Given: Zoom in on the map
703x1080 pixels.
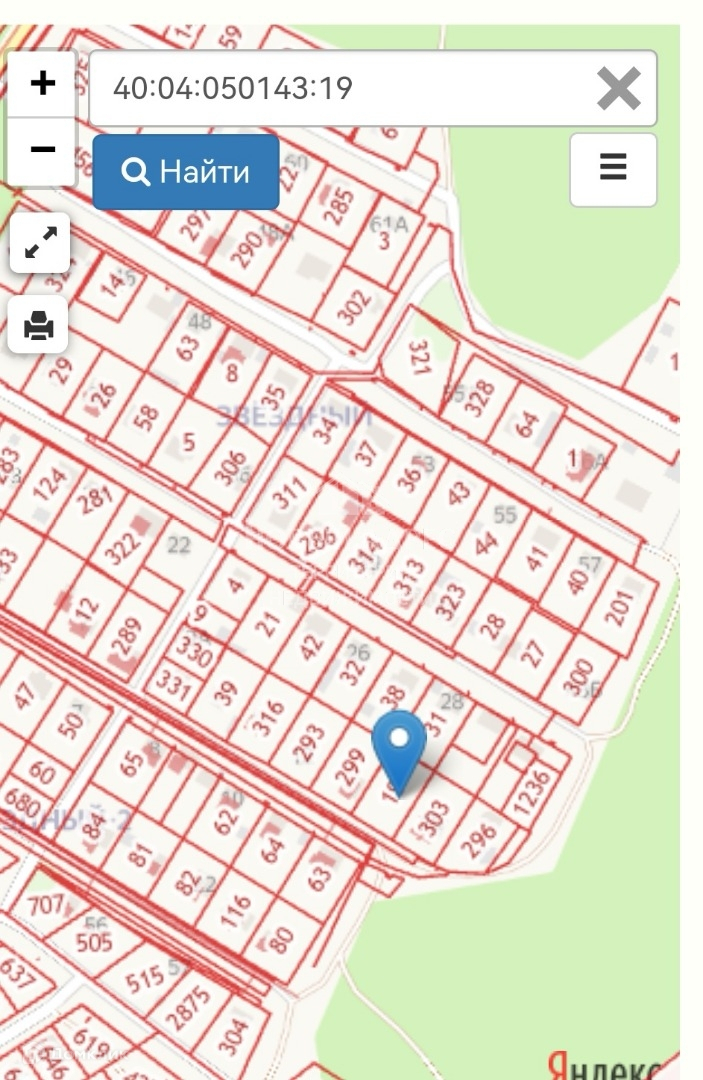Looking at the screenshot, I should (x=42, y=84).
